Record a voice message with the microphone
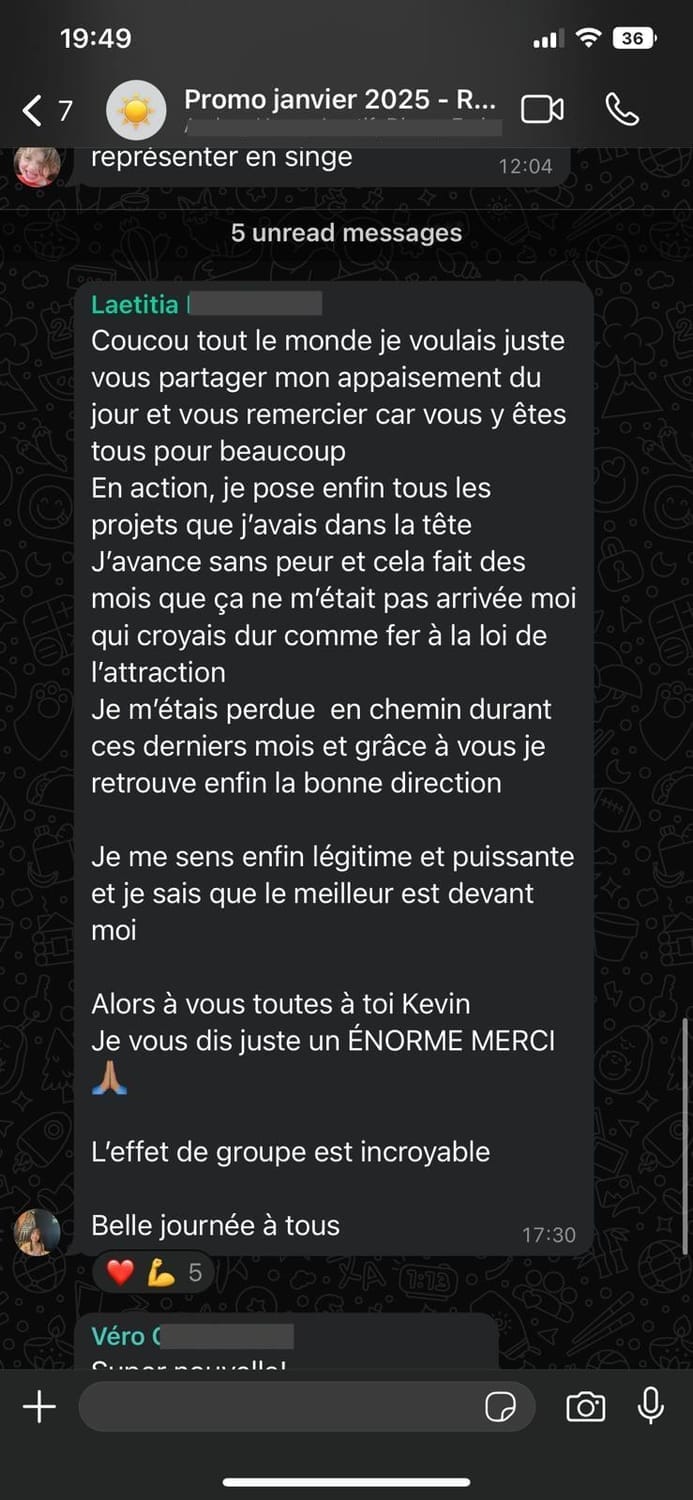 [650, 1407]
